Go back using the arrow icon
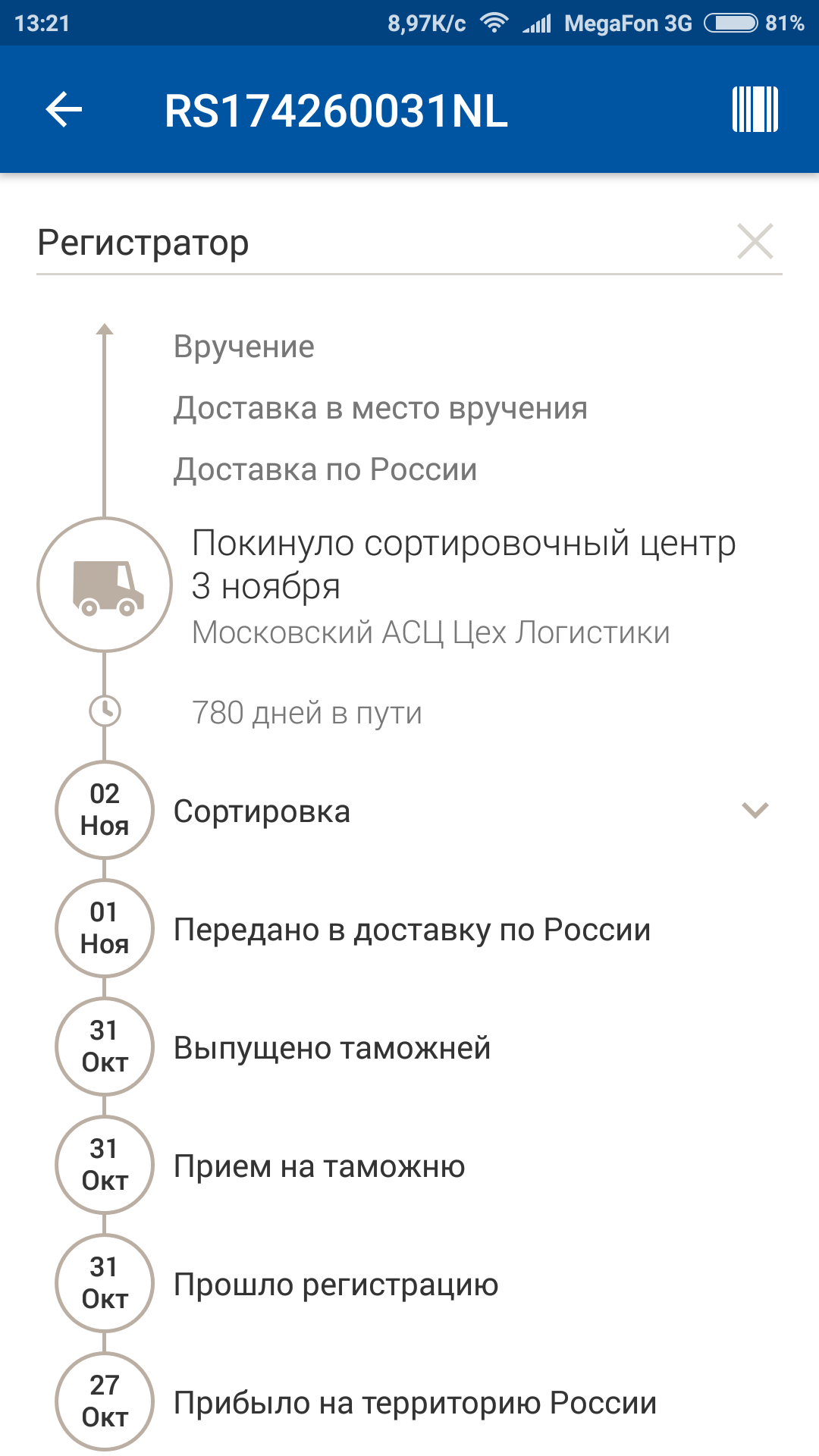819x1456 pixels. coord(64,110)
